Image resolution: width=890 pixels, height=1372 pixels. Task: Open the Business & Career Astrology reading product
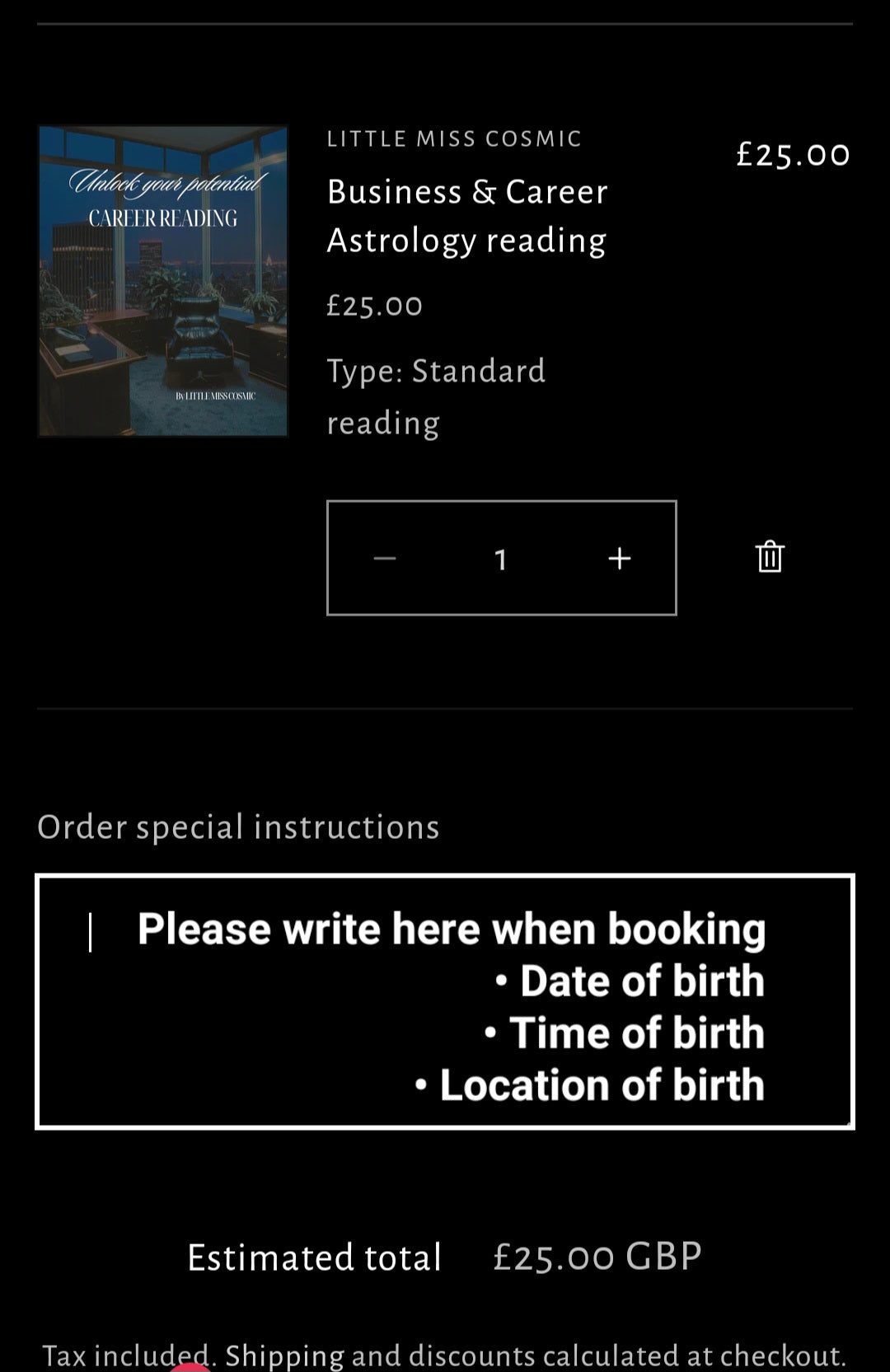pos(466,216)
